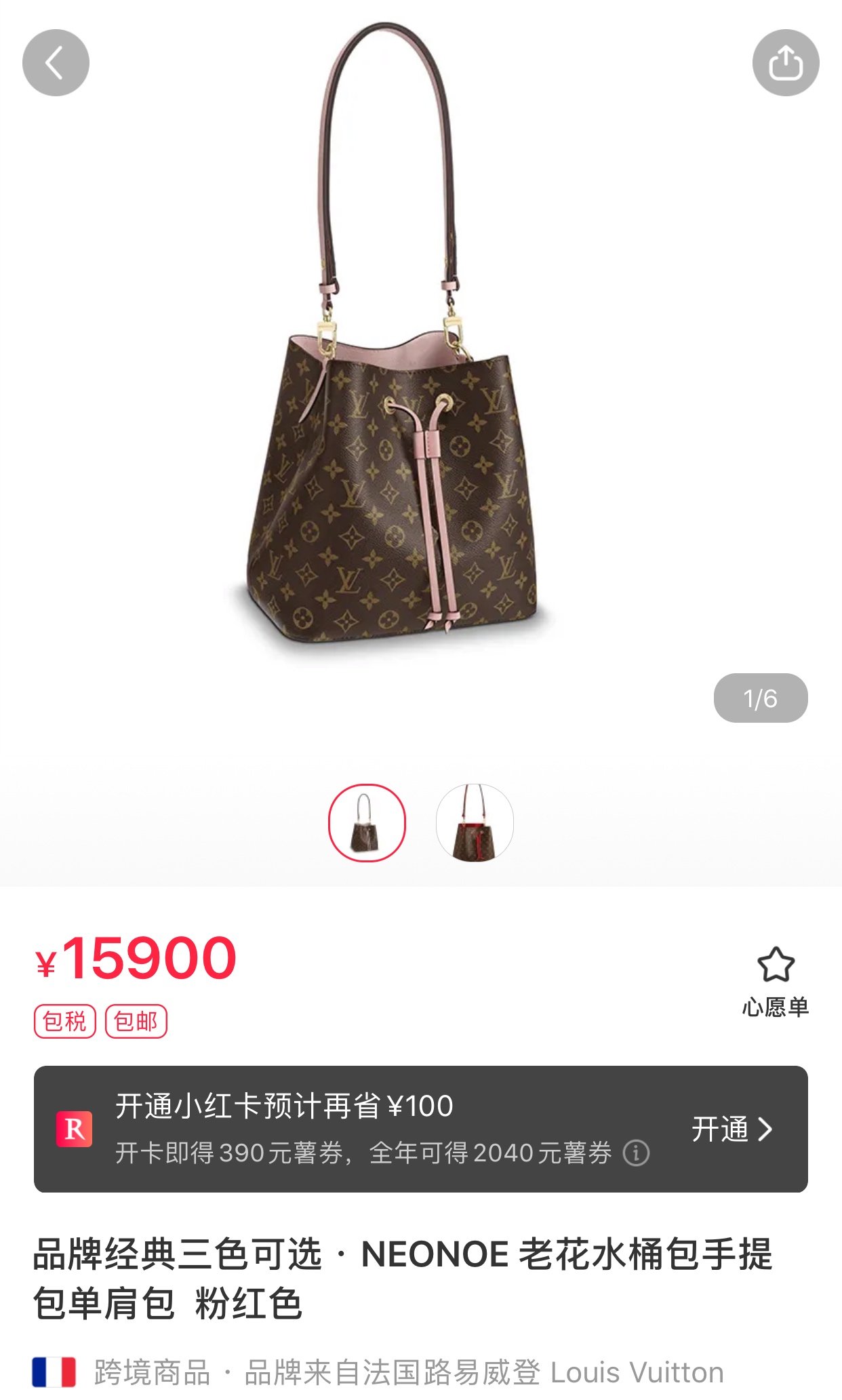The height and width of the screenshot is (1400, 842).
Task: Add item to wishlist (心愿单)
Action: pyautogui.click(x=776, y=982)
